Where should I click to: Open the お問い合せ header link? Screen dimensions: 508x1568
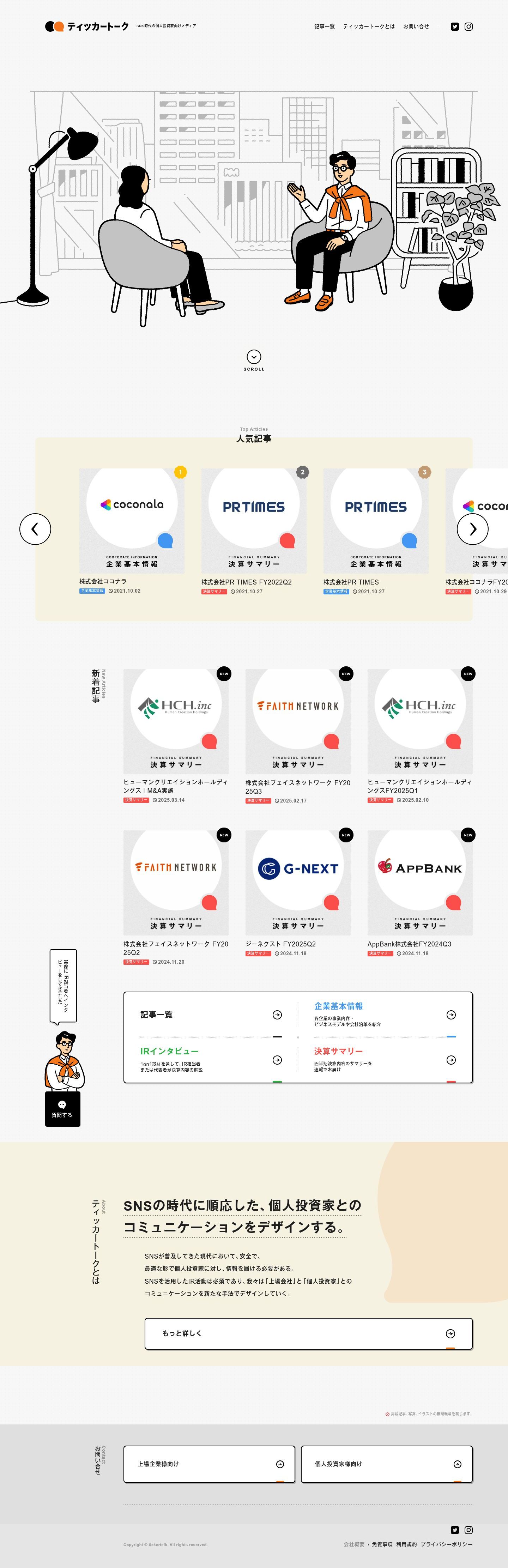pyautogui.click(x=416, y=27)
